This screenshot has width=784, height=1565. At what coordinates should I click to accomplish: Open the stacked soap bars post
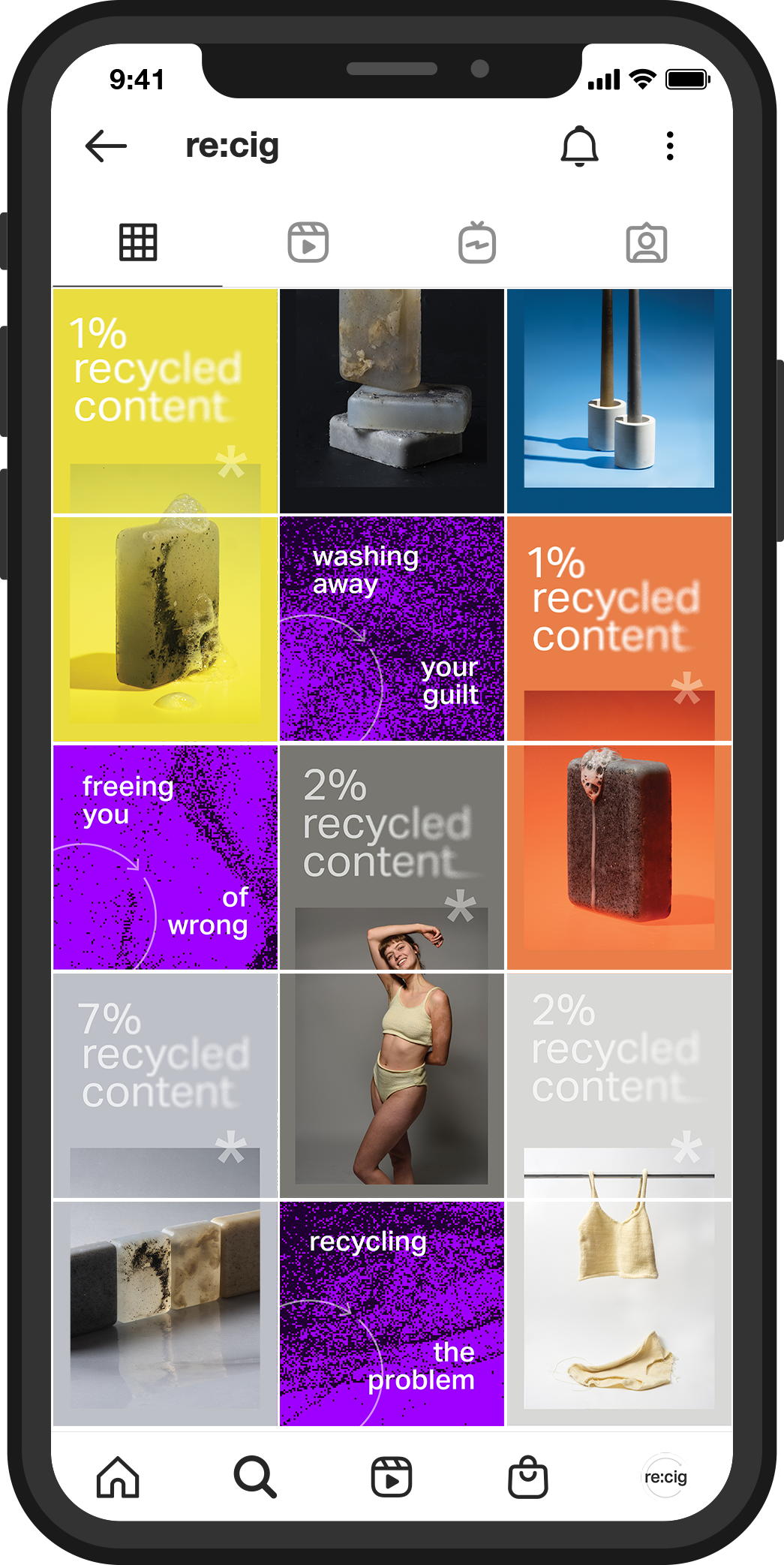(x=392, y=401)
